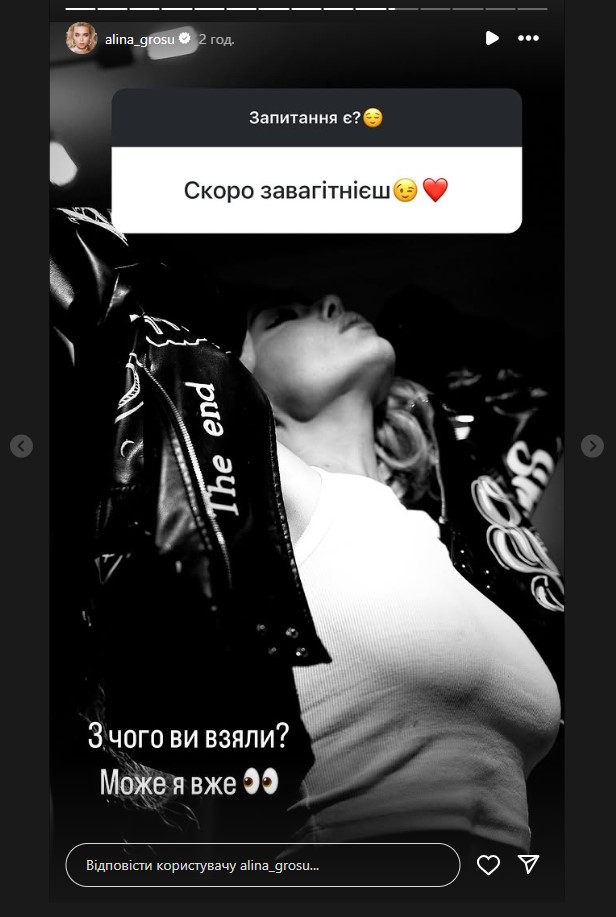Open alina_grosu's profile picture
This screenshot has width=616, height=917.
(x=81, y=38)
